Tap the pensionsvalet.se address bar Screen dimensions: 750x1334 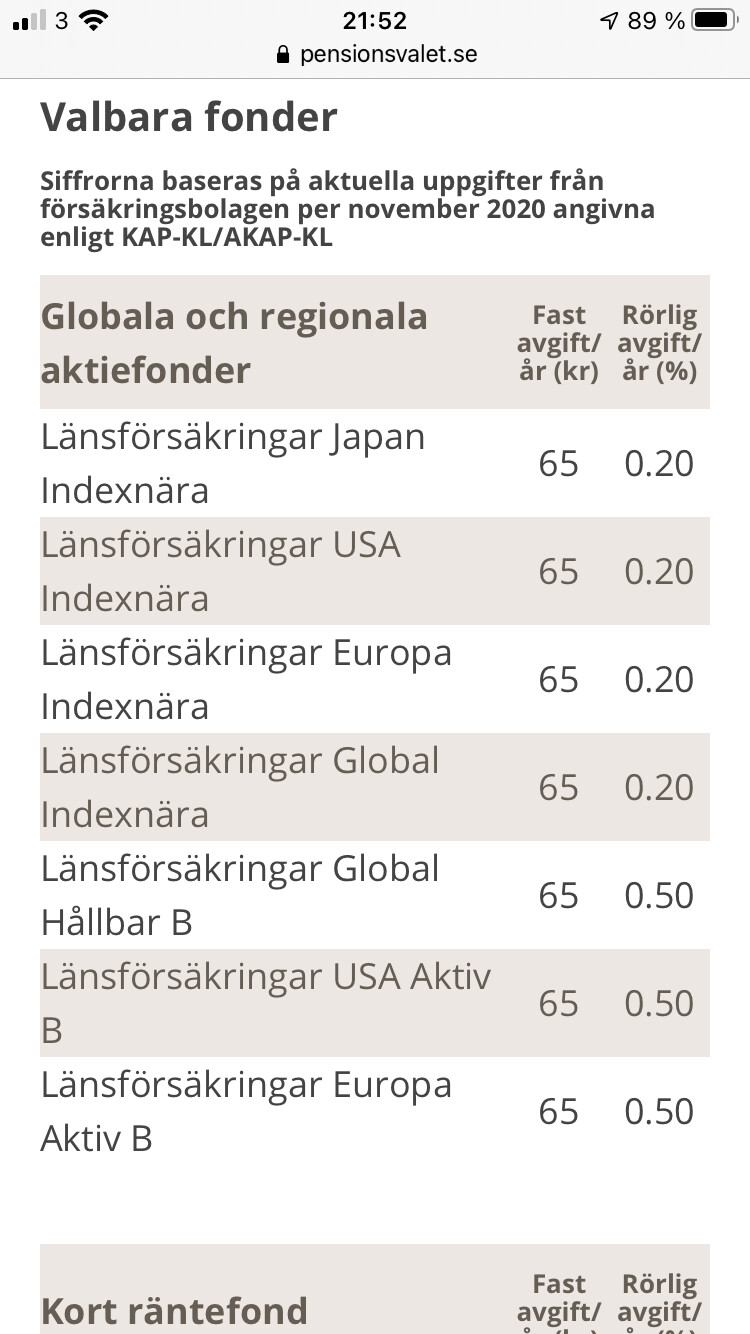click(x=376, y=54)
